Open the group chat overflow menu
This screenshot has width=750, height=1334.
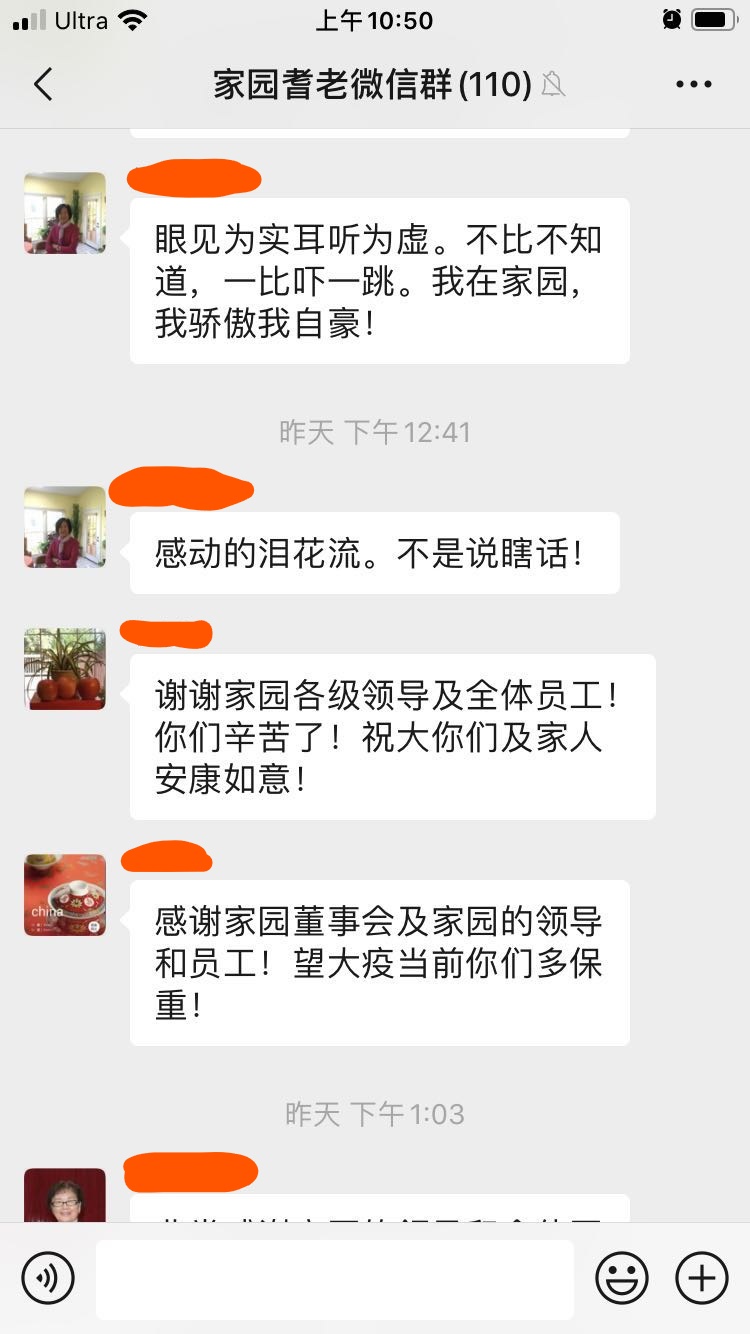[x=693, y=85]
